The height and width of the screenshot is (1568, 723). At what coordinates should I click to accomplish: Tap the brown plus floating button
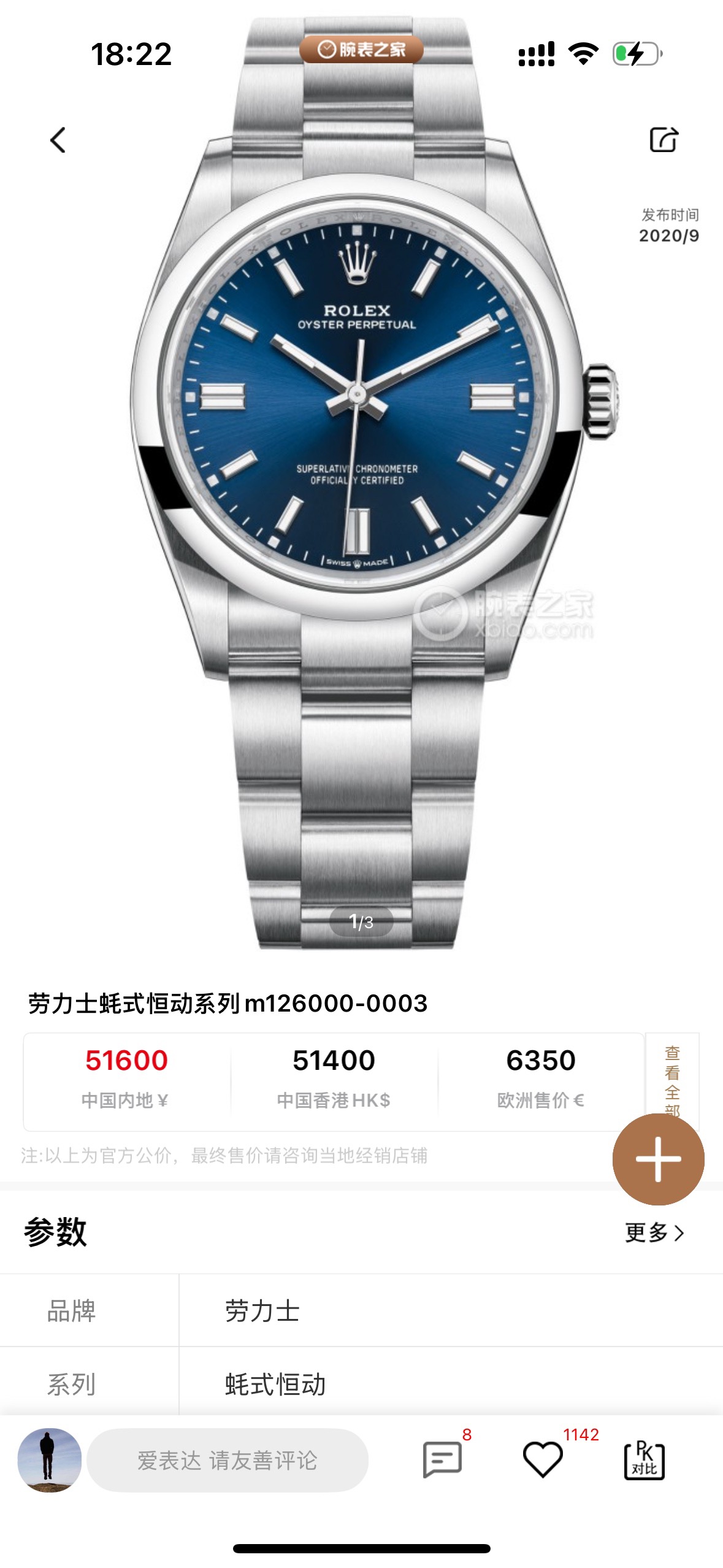point(658,1159)
